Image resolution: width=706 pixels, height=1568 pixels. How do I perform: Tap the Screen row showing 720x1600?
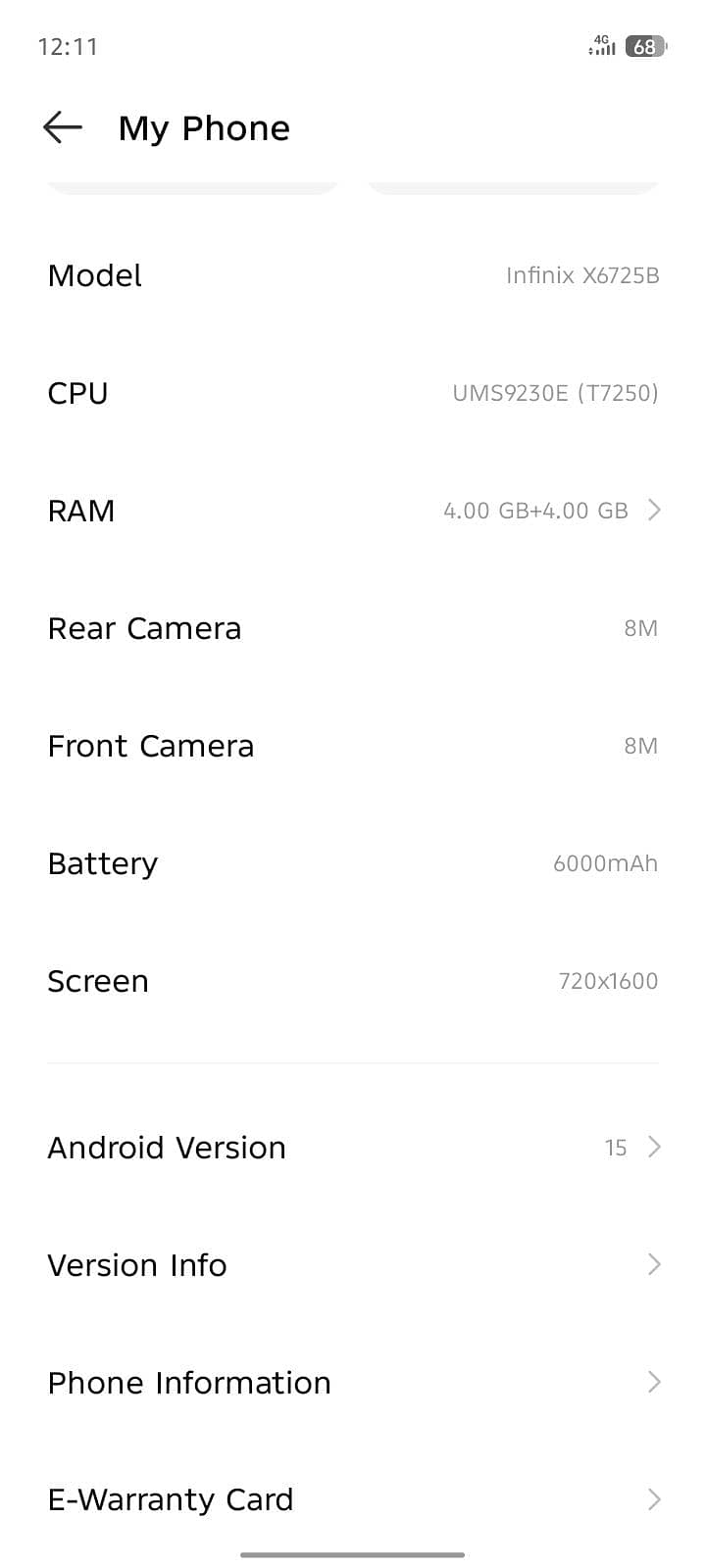[353, 980]
